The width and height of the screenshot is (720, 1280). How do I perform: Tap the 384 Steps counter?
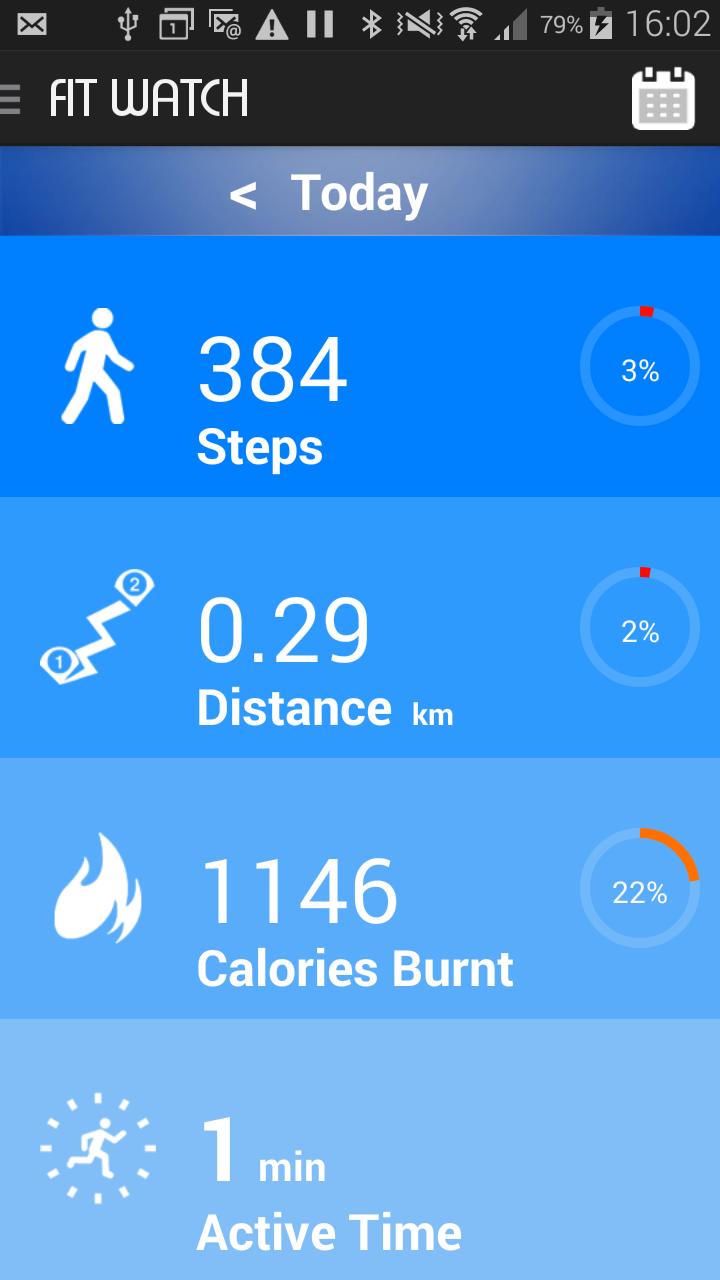pyautogui.click(x=272, y=370)
